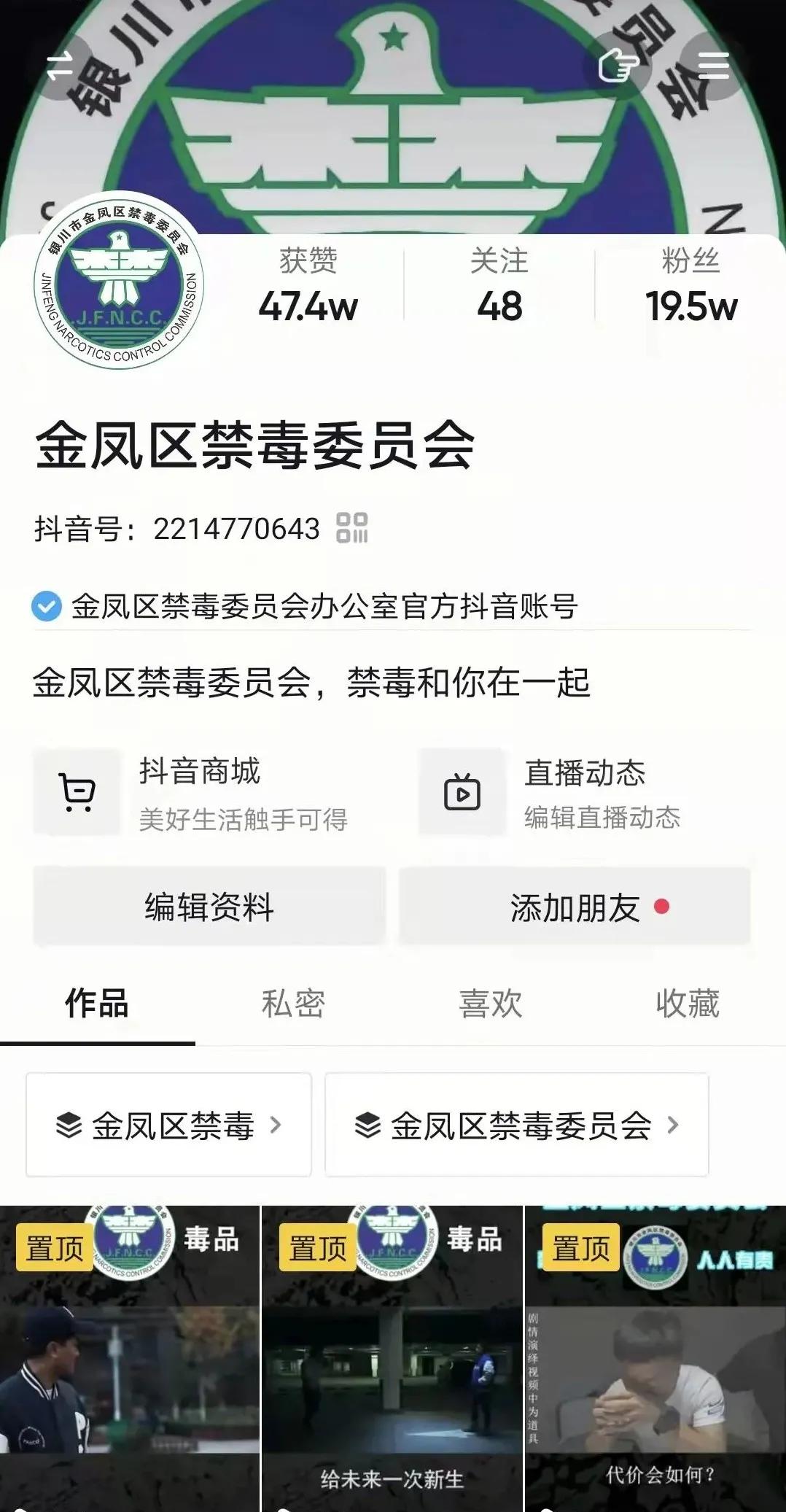Open the hamburger menu icon
The image size is (786, 1512).
click(x=713, y=66)
